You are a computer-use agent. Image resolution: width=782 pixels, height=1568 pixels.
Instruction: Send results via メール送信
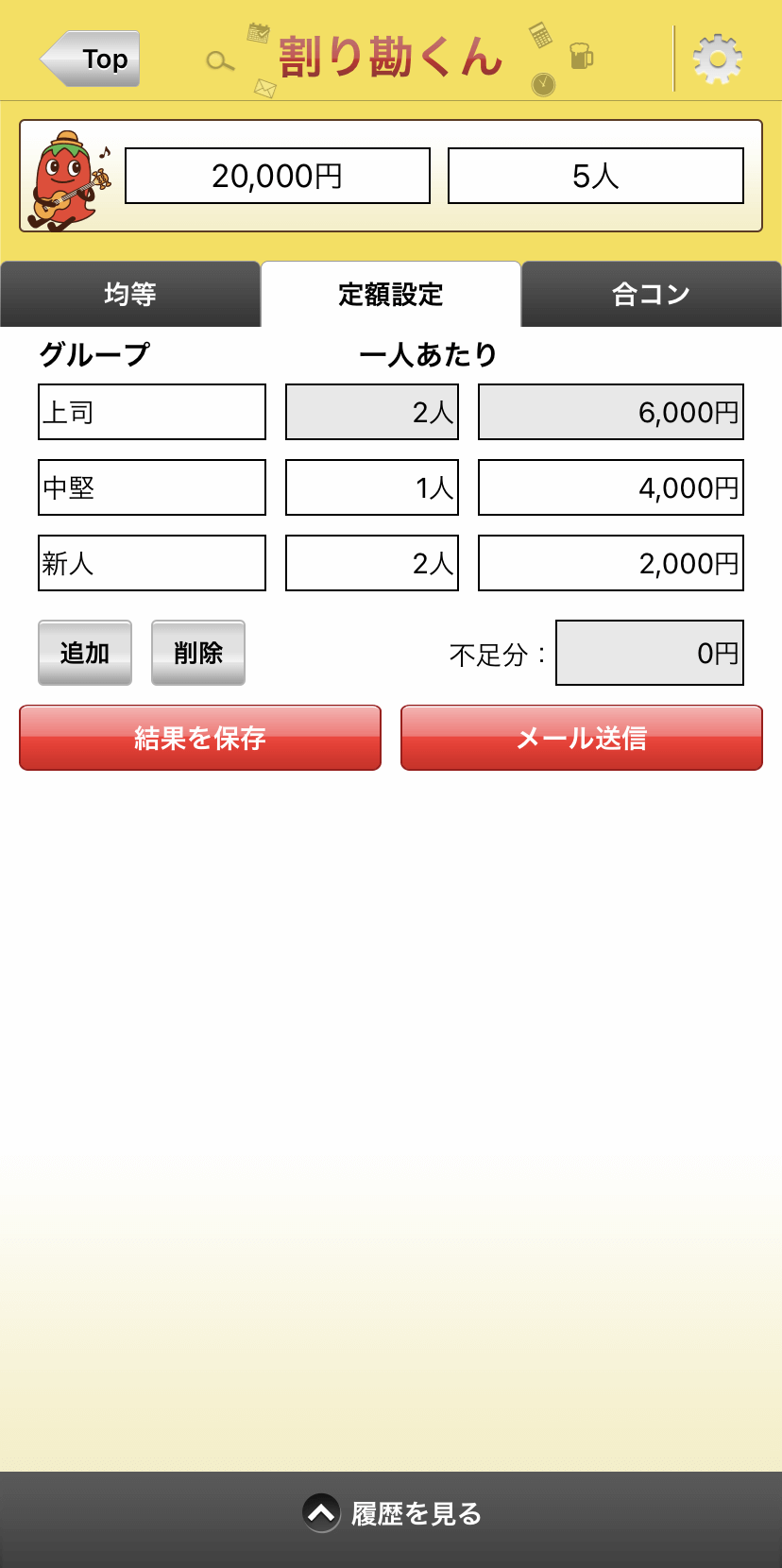582,738
